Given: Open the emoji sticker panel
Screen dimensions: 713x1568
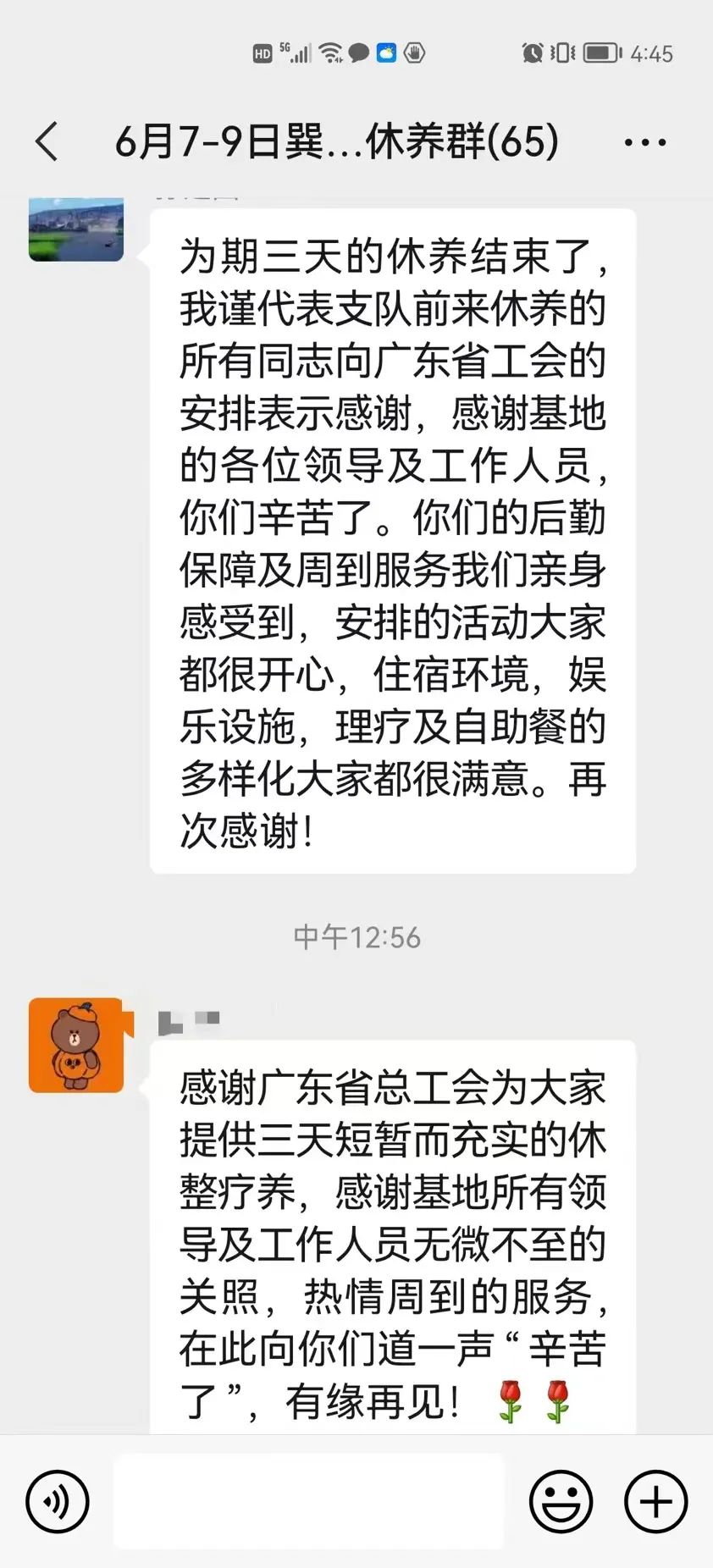Looking at the screenshot, I should (561, 1501).
